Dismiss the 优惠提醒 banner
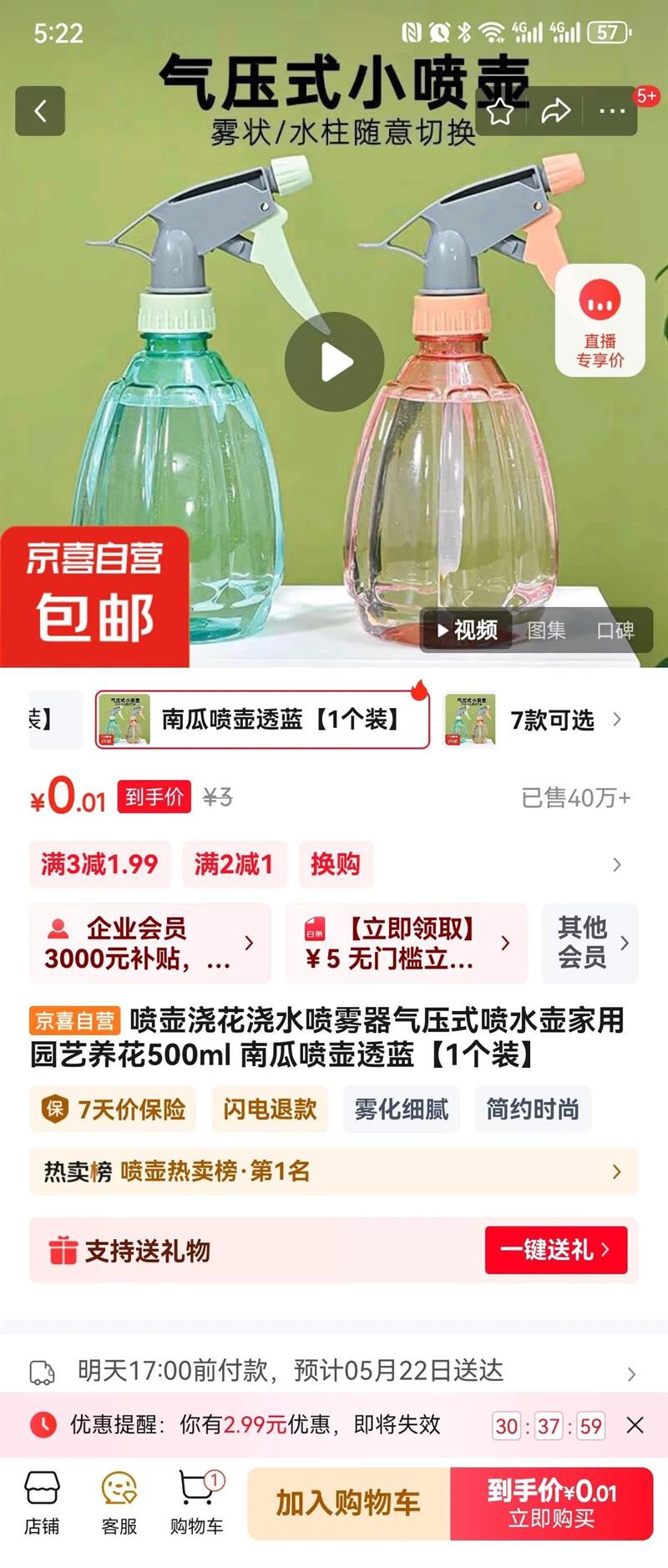Screen dimensions: 668x1568 [x=635, y=1425]
